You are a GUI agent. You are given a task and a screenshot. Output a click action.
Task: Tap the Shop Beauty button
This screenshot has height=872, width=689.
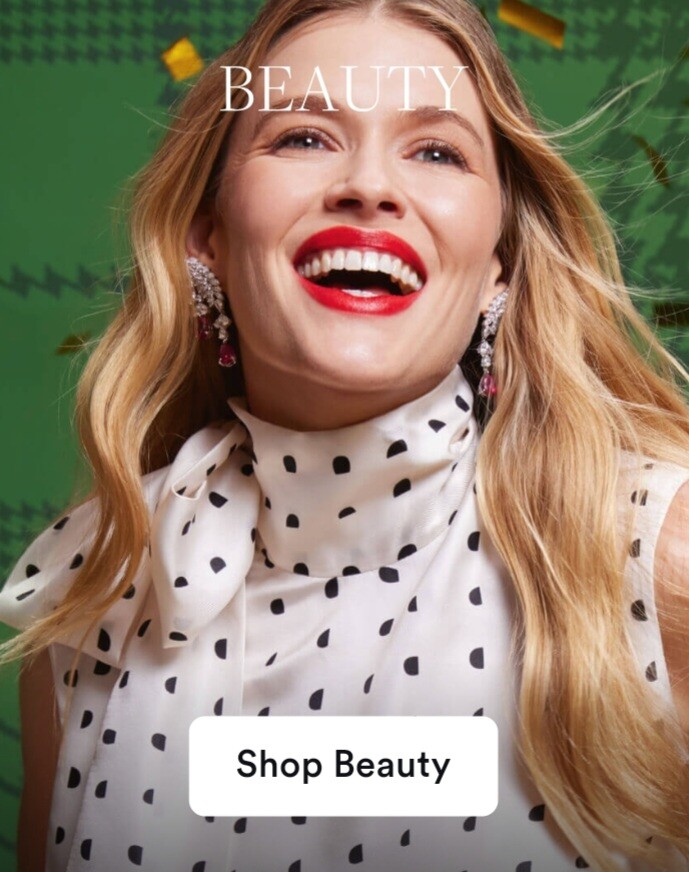(343, 765)
